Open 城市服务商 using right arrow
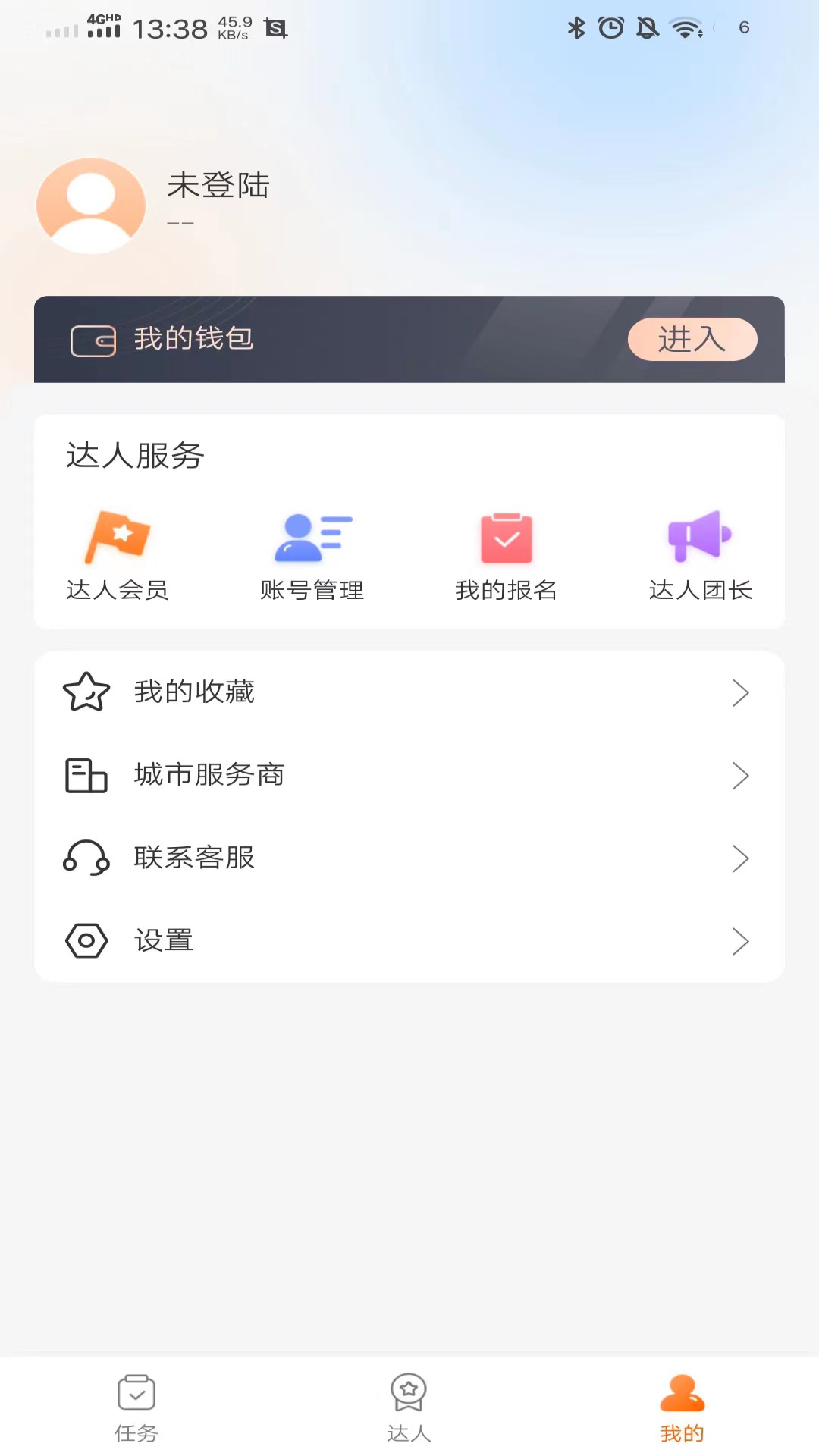 [740, 775]
